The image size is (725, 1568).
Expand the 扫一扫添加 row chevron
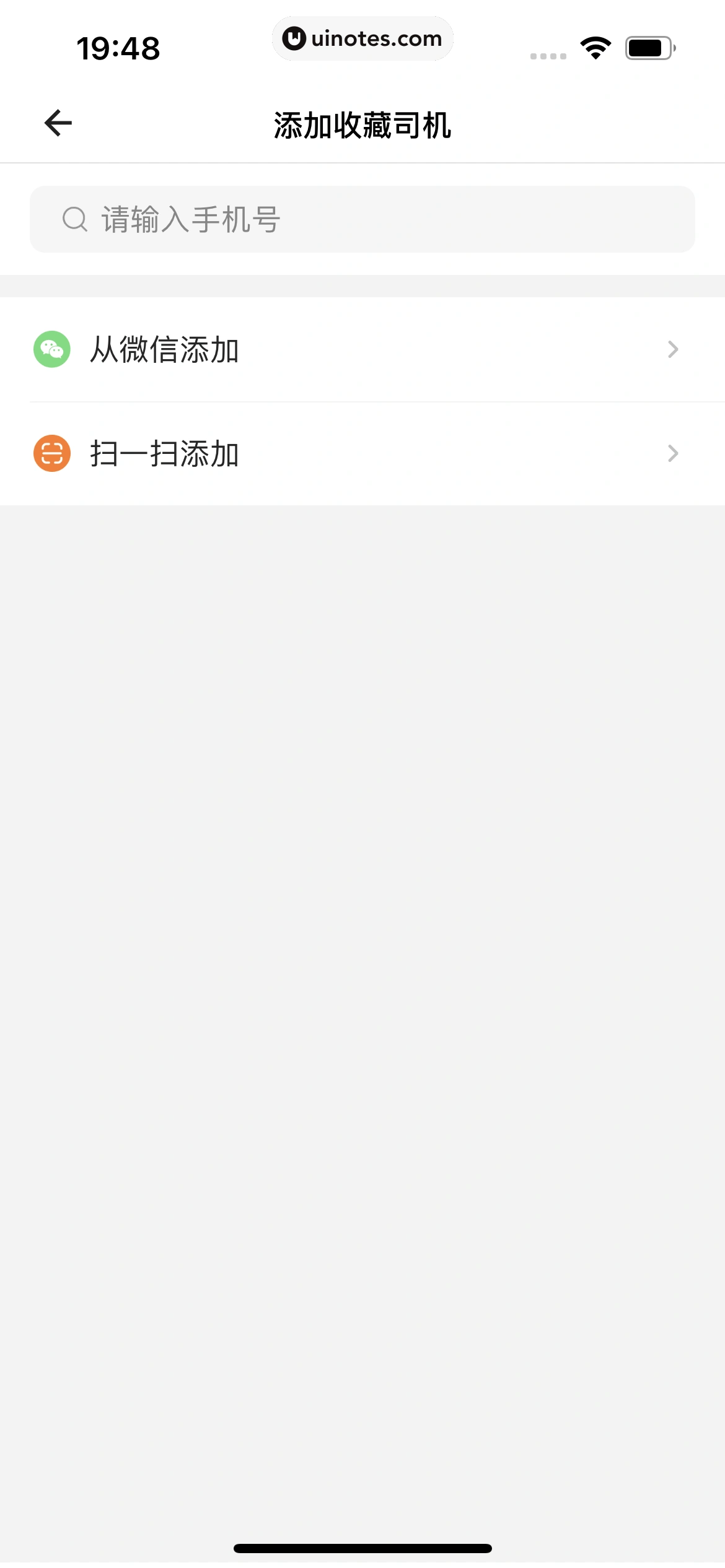(x=674, y=454)
